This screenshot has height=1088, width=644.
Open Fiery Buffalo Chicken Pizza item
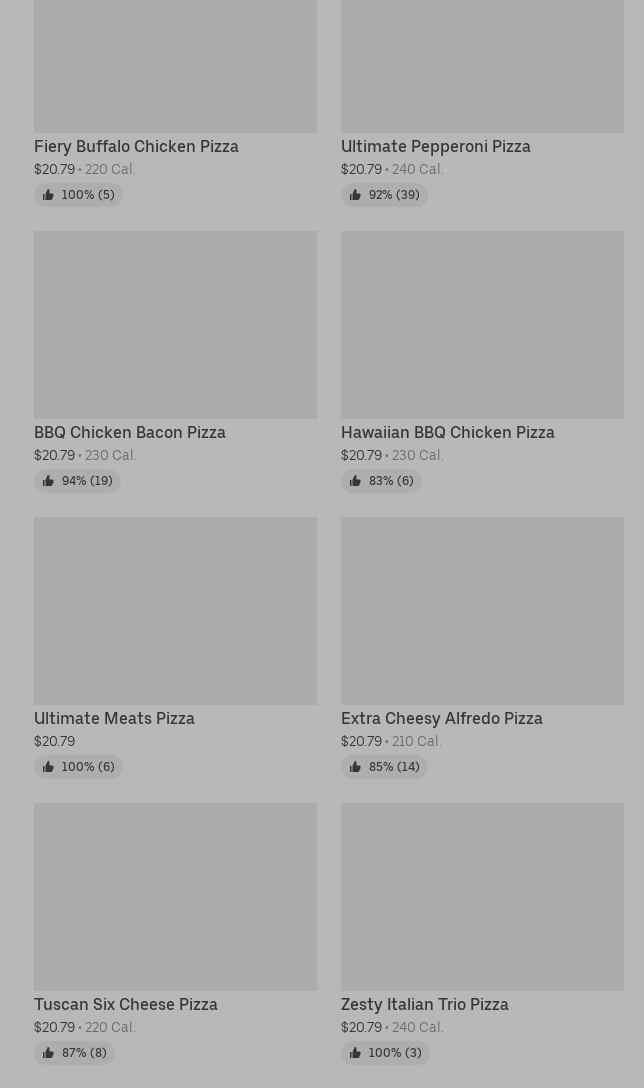[175, 100]
